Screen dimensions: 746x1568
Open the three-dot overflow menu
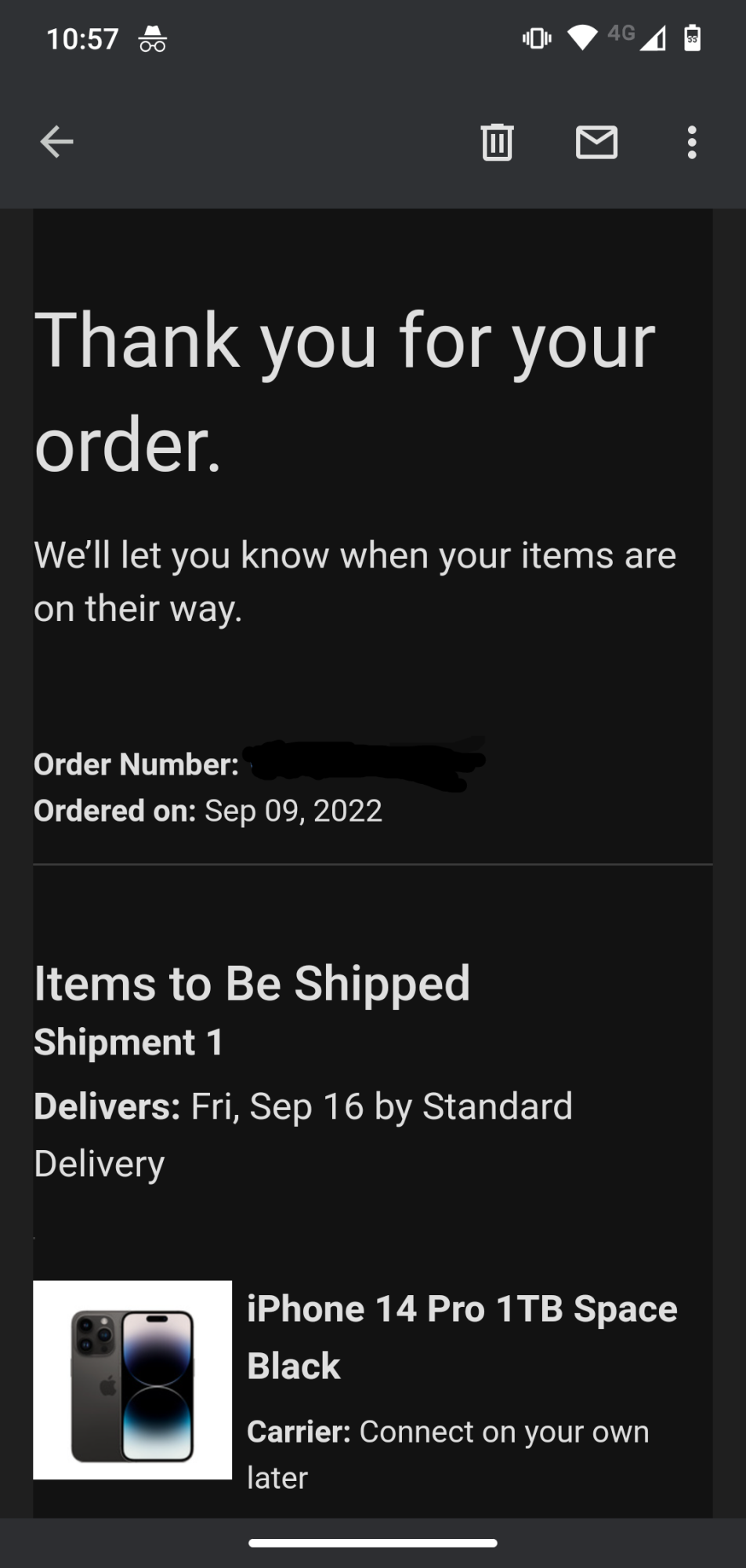691,142
